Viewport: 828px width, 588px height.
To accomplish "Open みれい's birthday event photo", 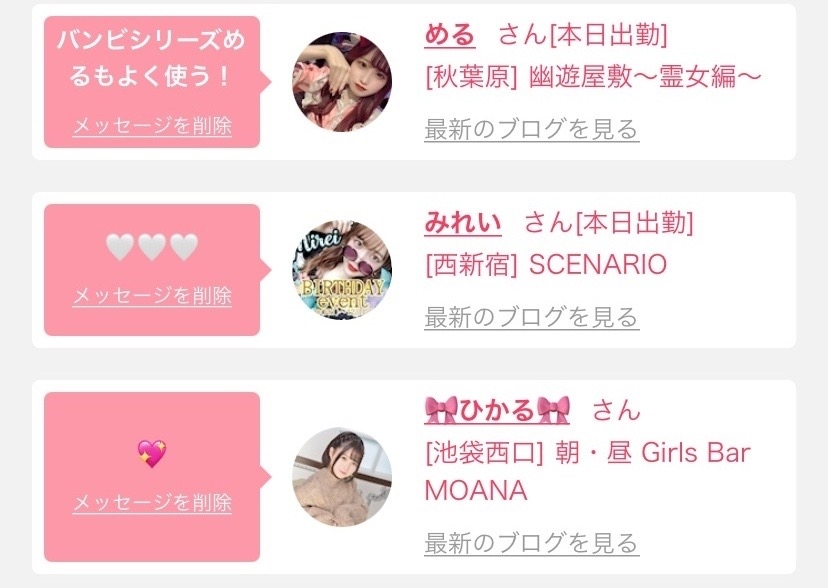I will 341,270.
